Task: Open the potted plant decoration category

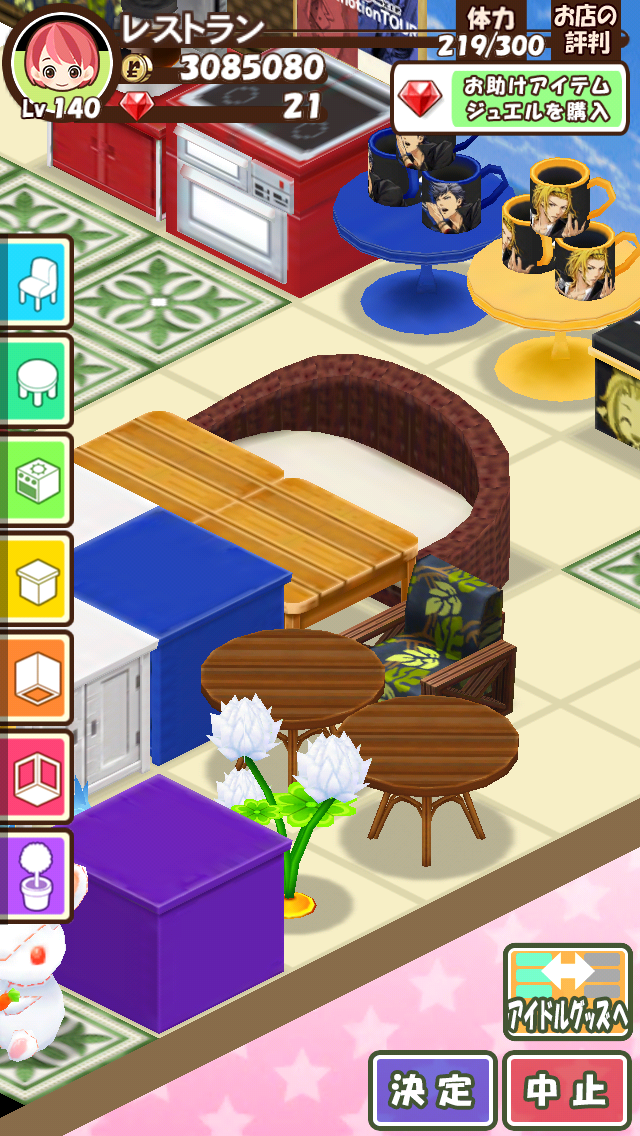Action: [36, 877]
